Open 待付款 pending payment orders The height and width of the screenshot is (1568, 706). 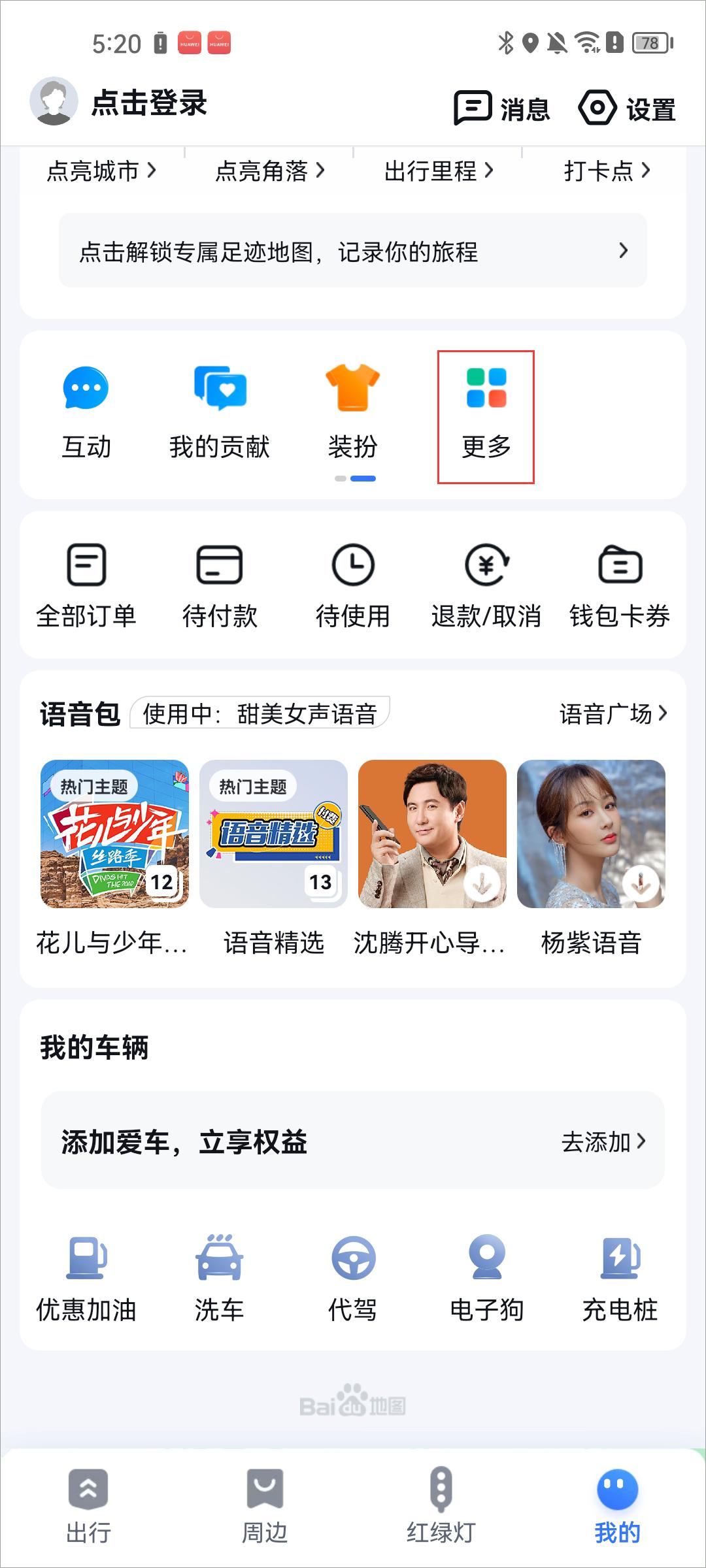220,585
